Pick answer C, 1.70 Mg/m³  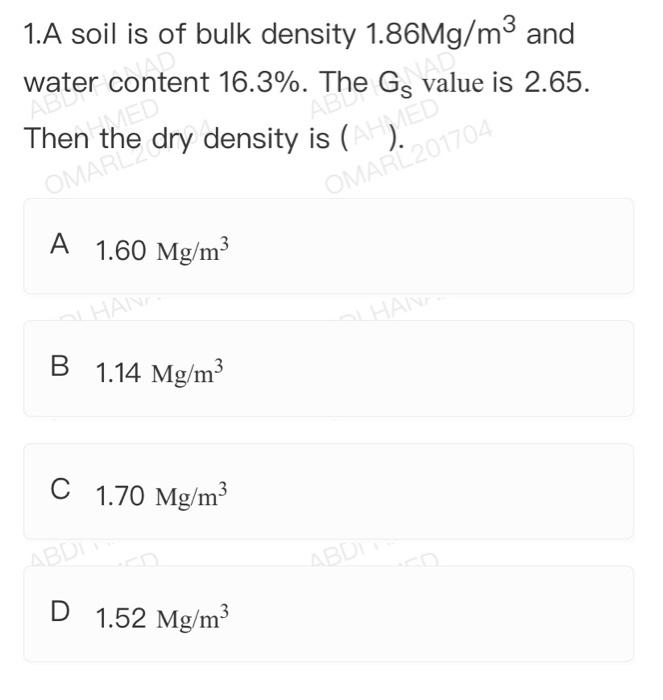pos(328,492)
